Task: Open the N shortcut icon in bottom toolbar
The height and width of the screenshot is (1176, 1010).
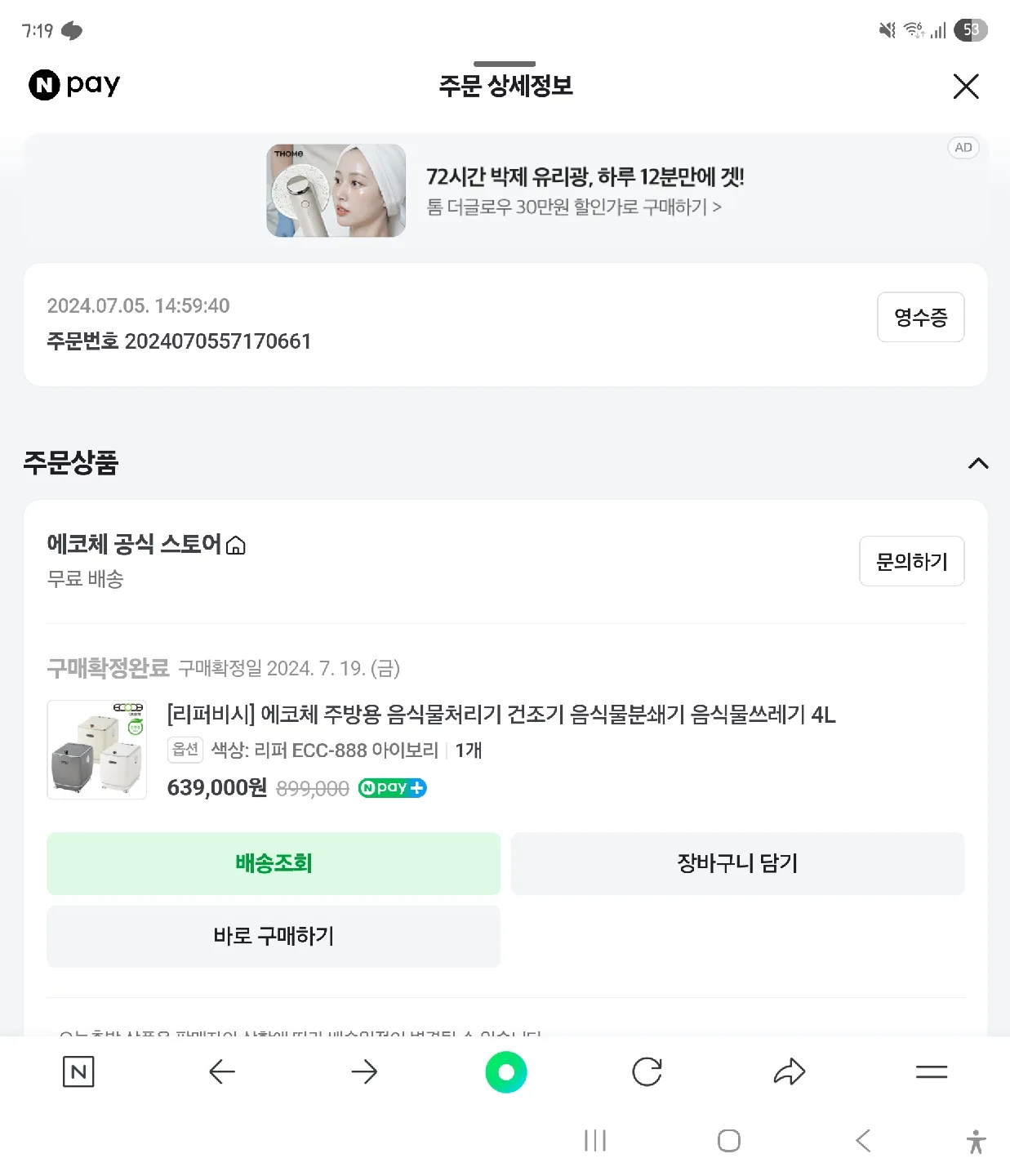Action: coord(78,1071)
